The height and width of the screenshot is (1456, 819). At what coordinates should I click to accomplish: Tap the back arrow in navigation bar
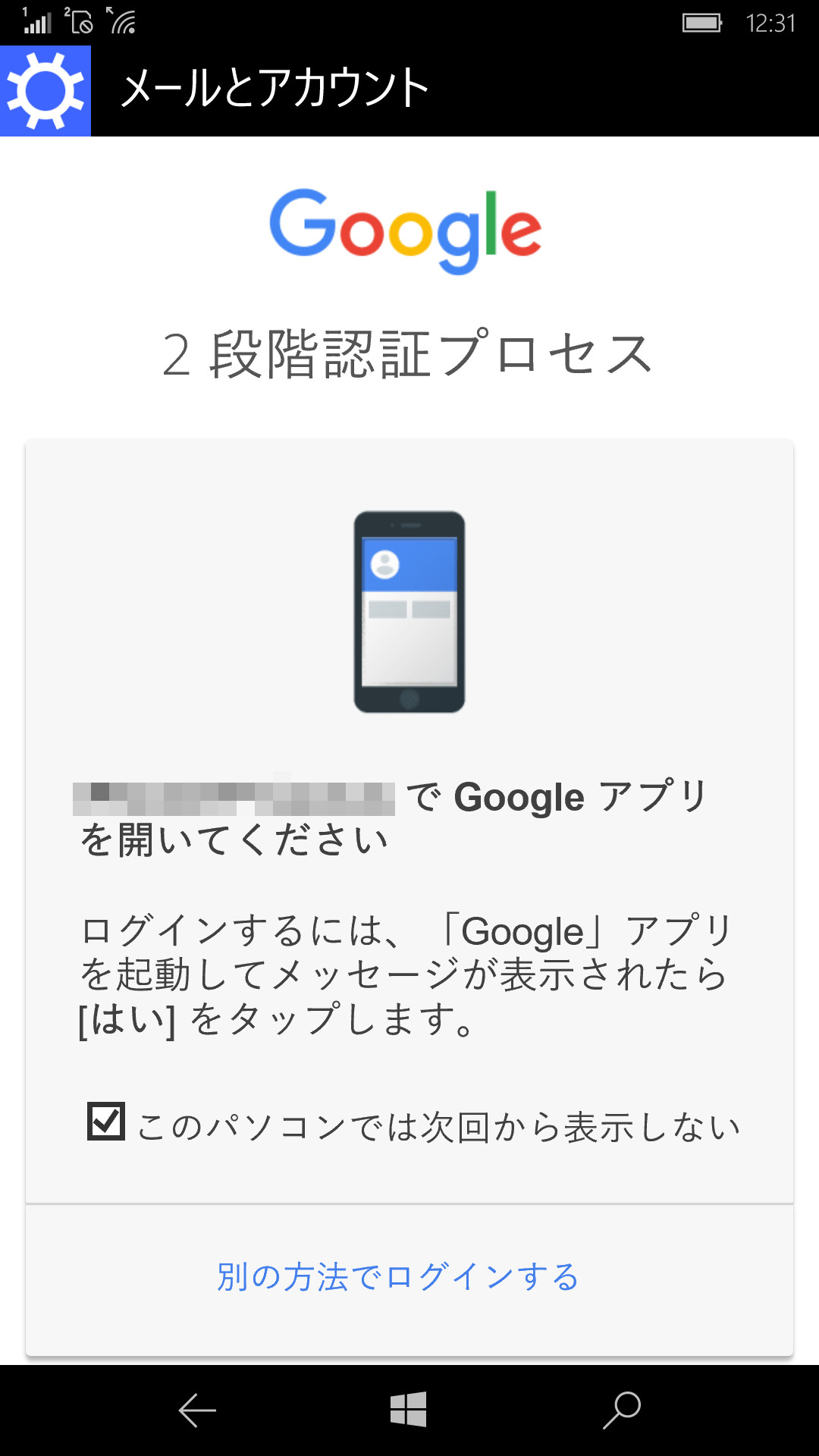(x=196, y=1407)
